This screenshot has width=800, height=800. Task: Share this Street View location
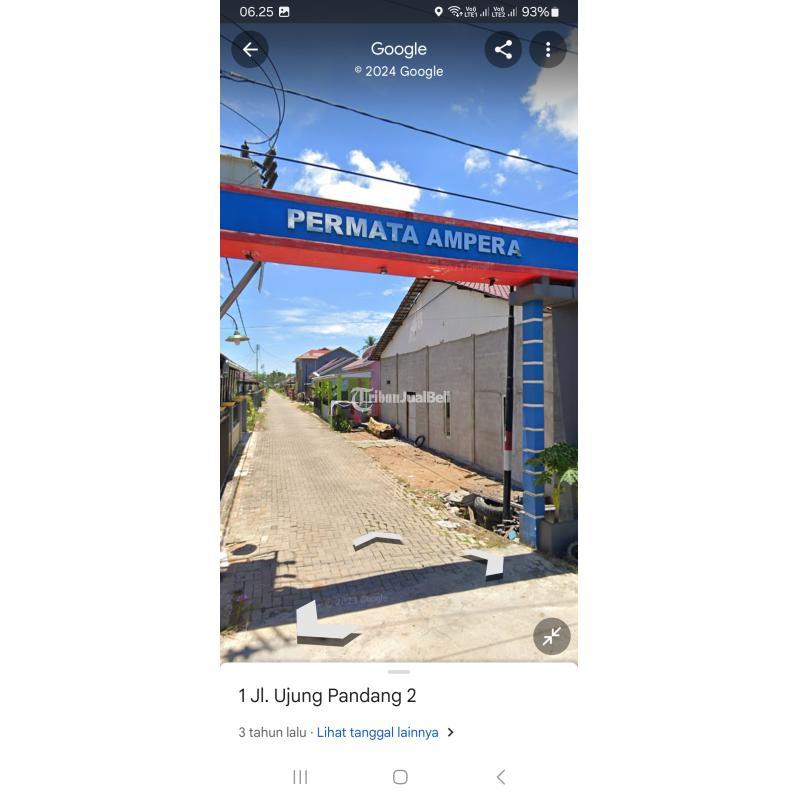503,49
